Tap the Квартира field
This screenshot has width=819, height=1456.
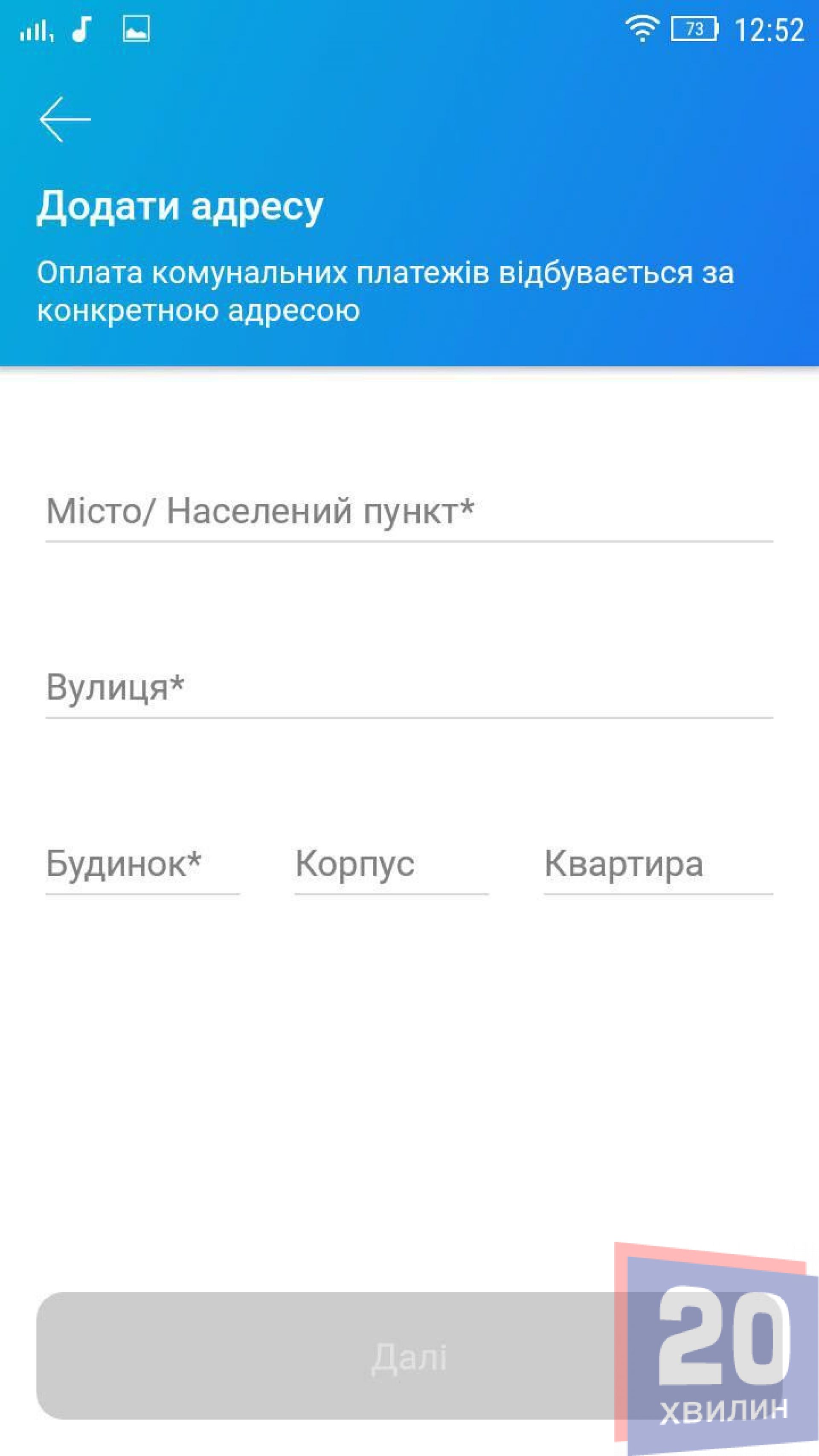point(658,865)
